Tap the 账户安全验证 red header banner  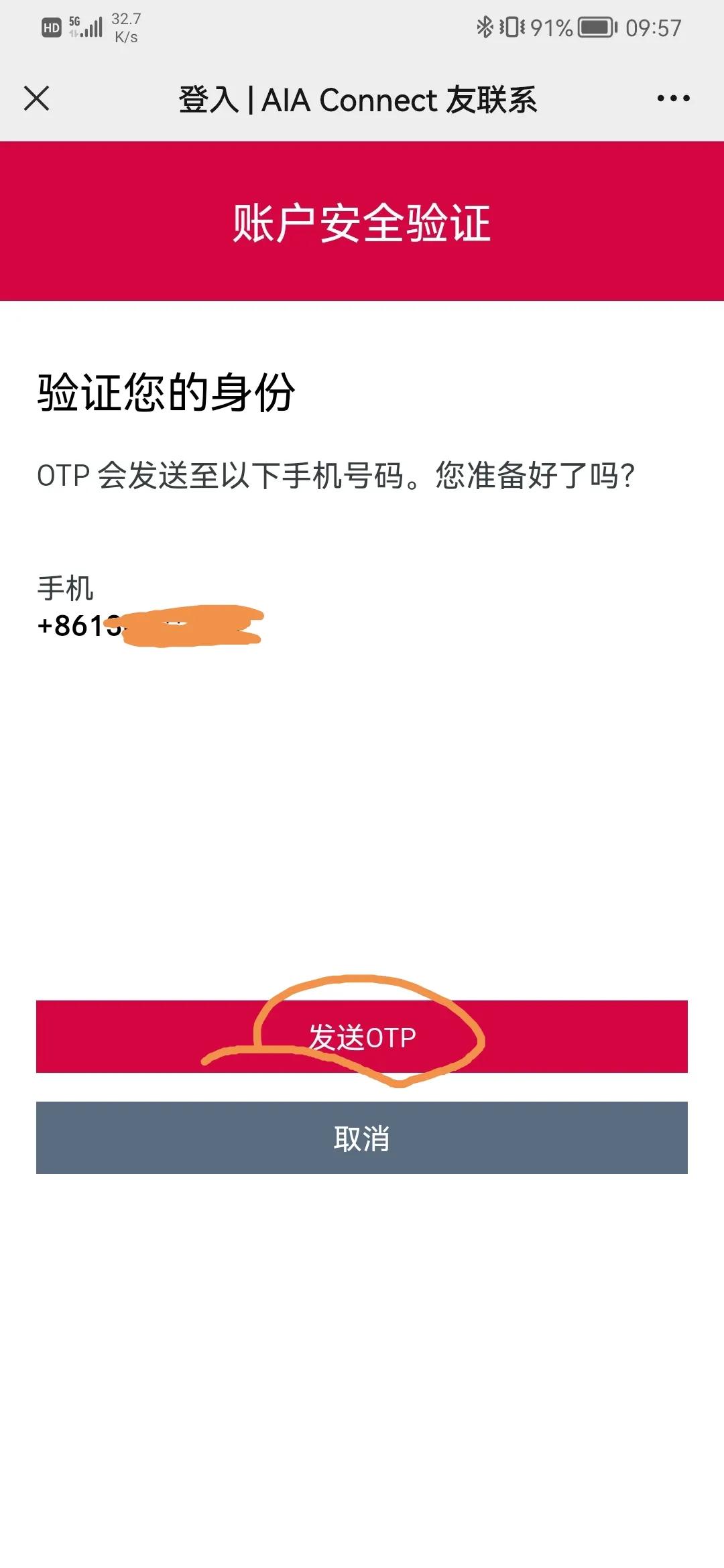pos(362,225)
